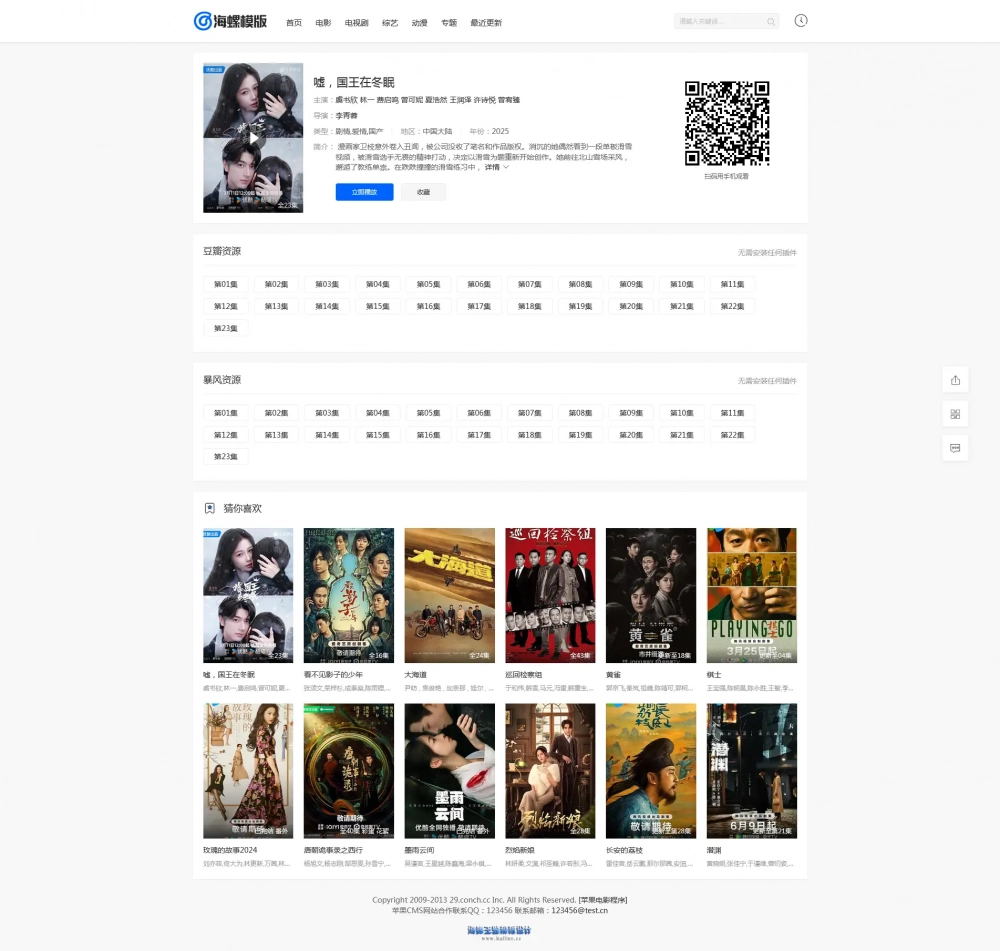Open the 动漫 section

(x=419, y=22)
